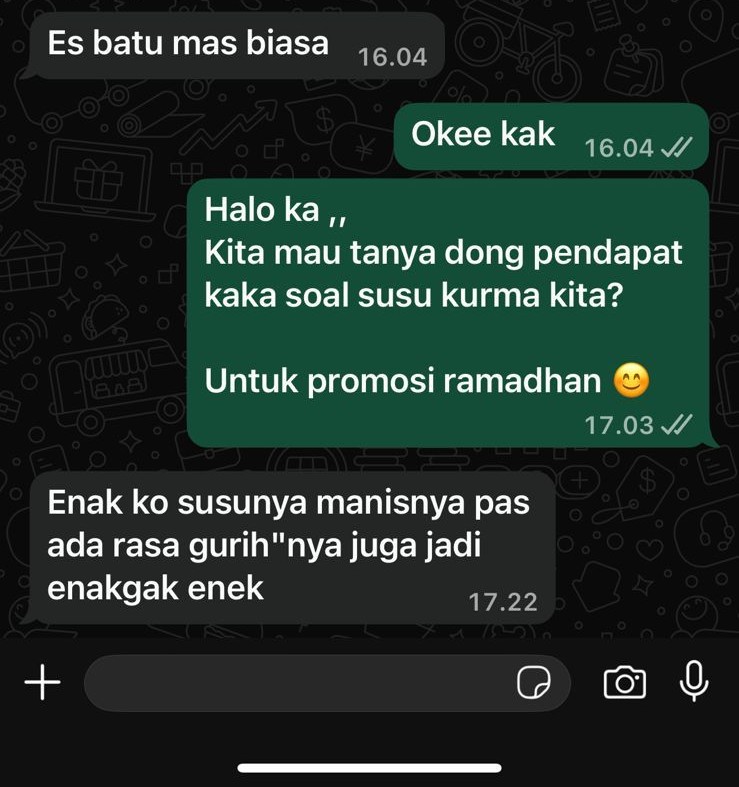Open the attachment plus menu
The height and width of the screenshot is (787, 739).
[x=42, y=684]
